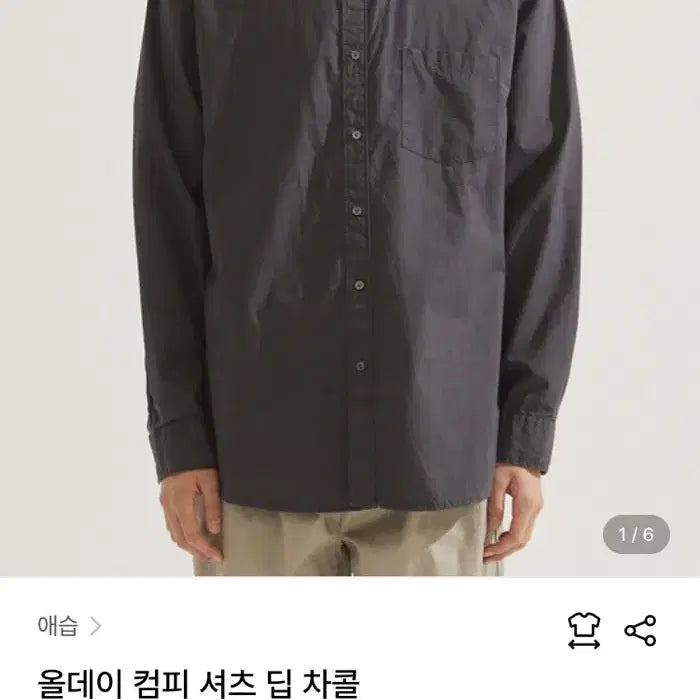Open the 애습 brand page

click(69, 627)
